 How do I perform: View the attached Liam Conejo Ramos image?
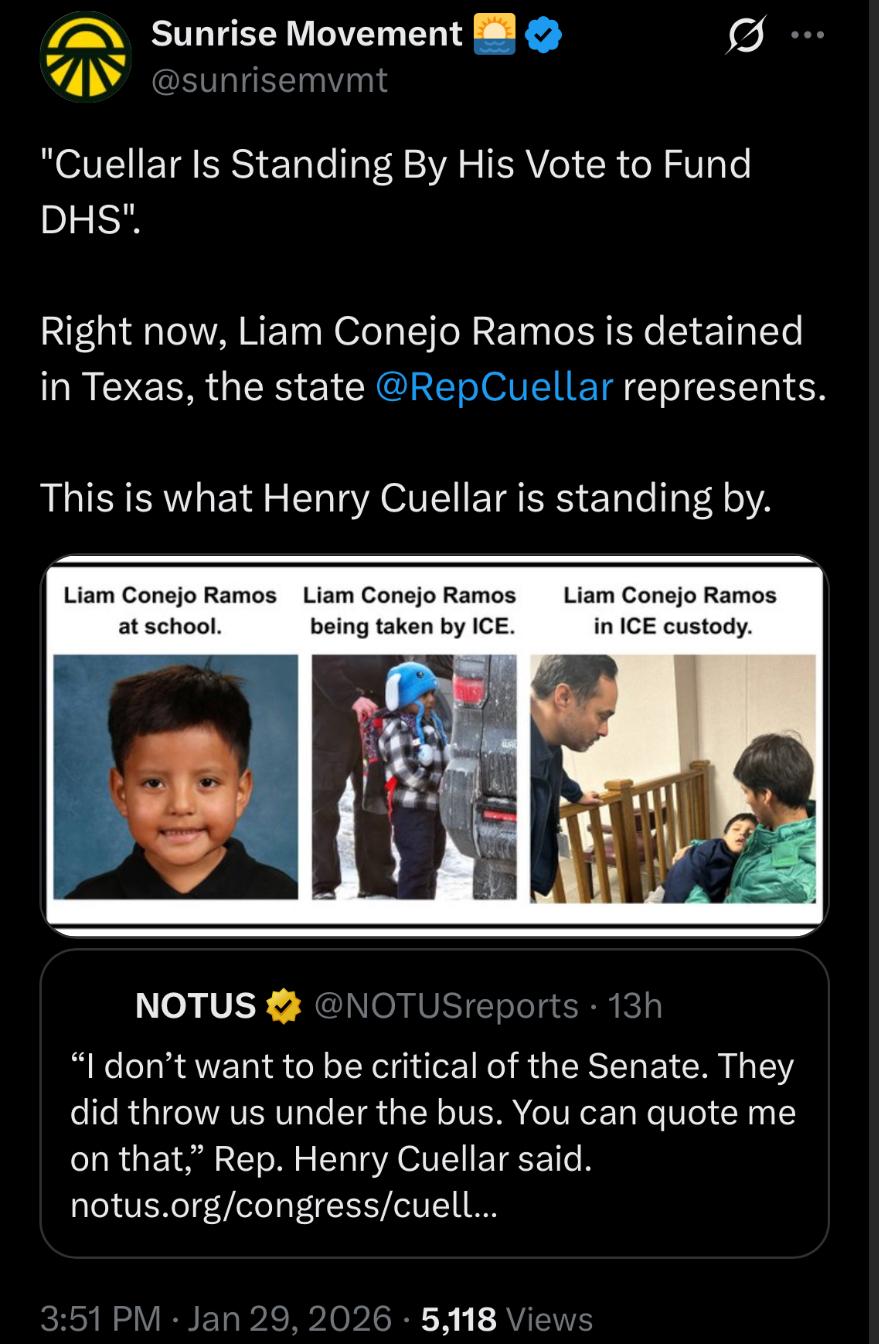point(435,745)
